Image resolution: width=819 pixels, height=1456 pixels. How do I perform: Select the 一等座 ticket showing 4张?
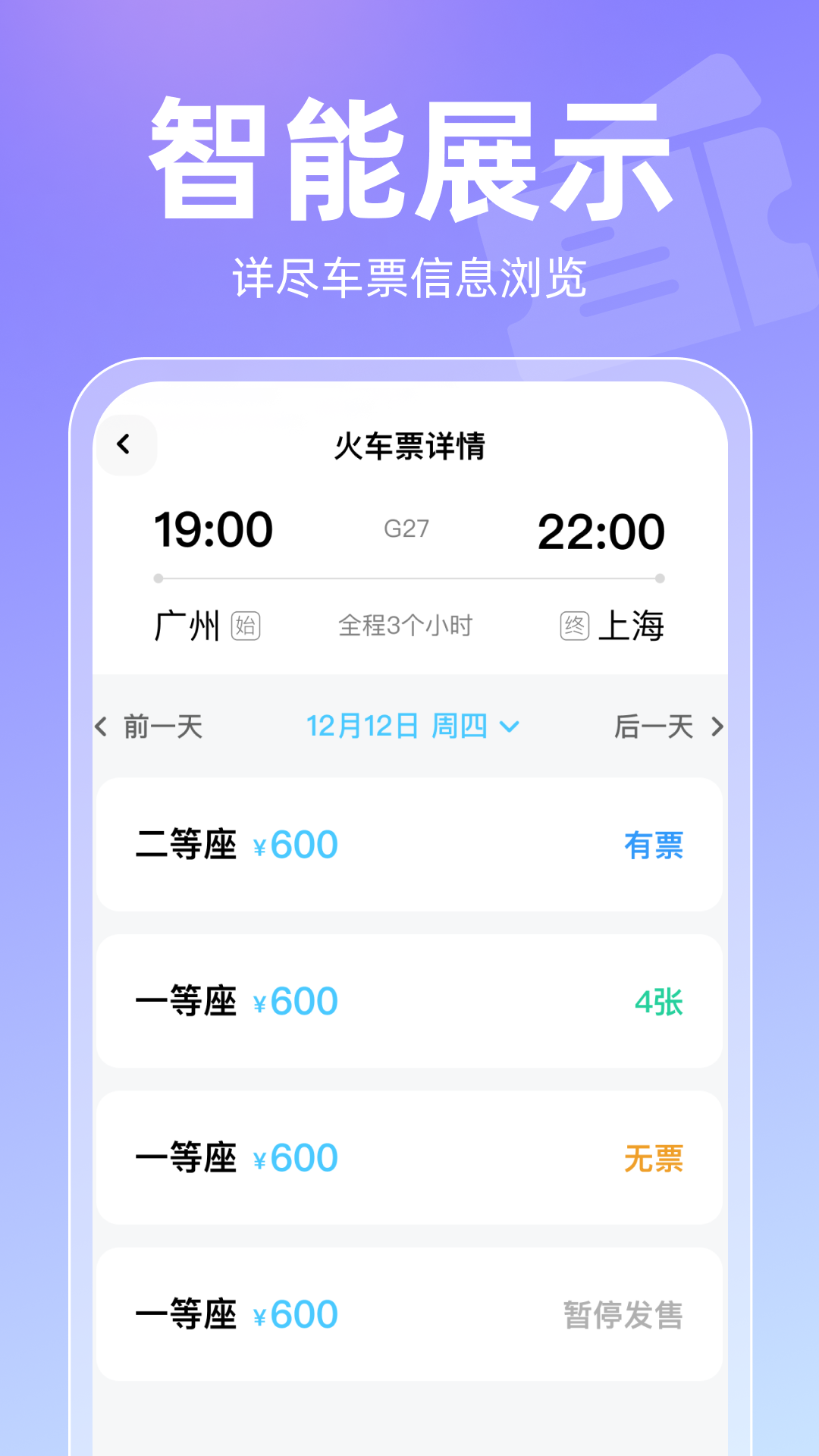click(x=409, y=1001)
